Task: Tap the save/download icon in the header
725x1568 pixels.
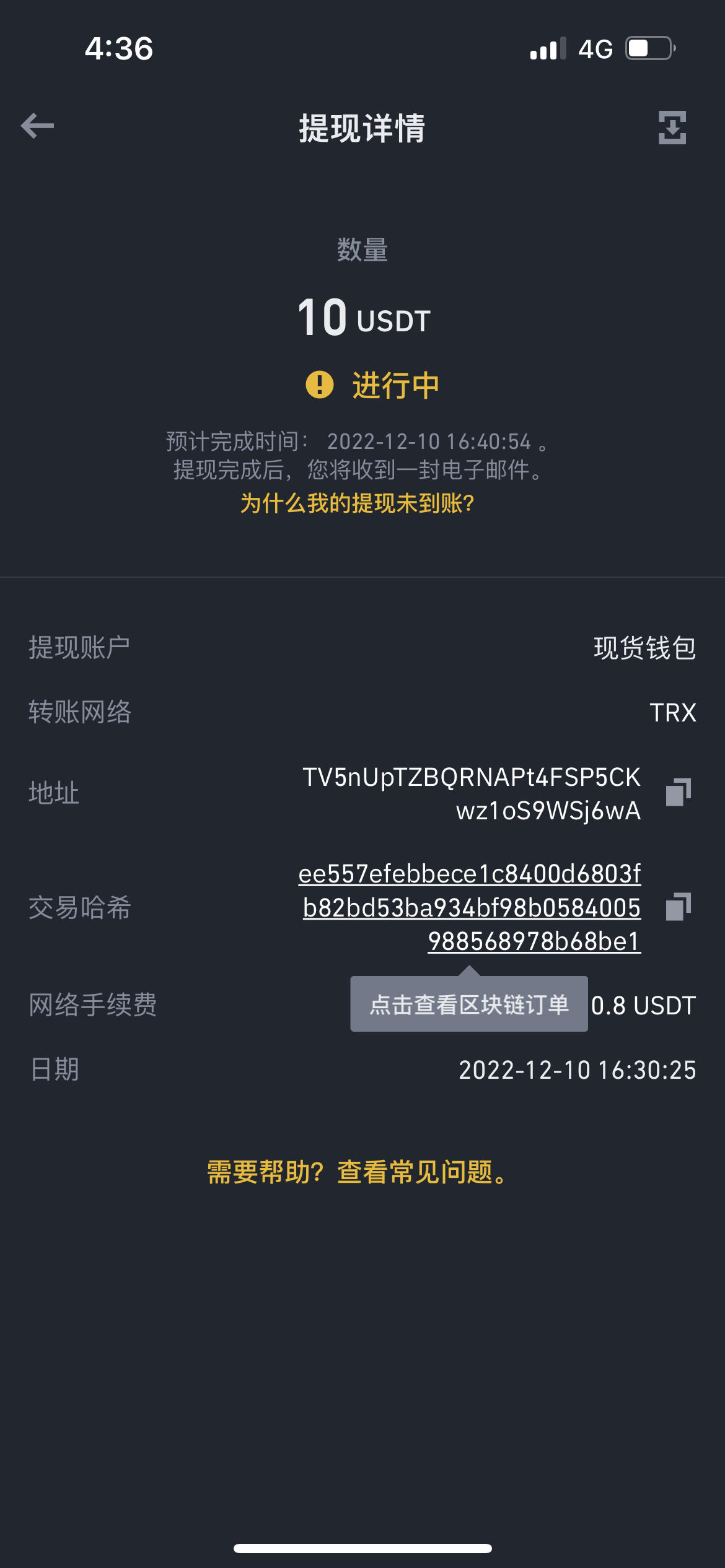Action: pos(672,128)
